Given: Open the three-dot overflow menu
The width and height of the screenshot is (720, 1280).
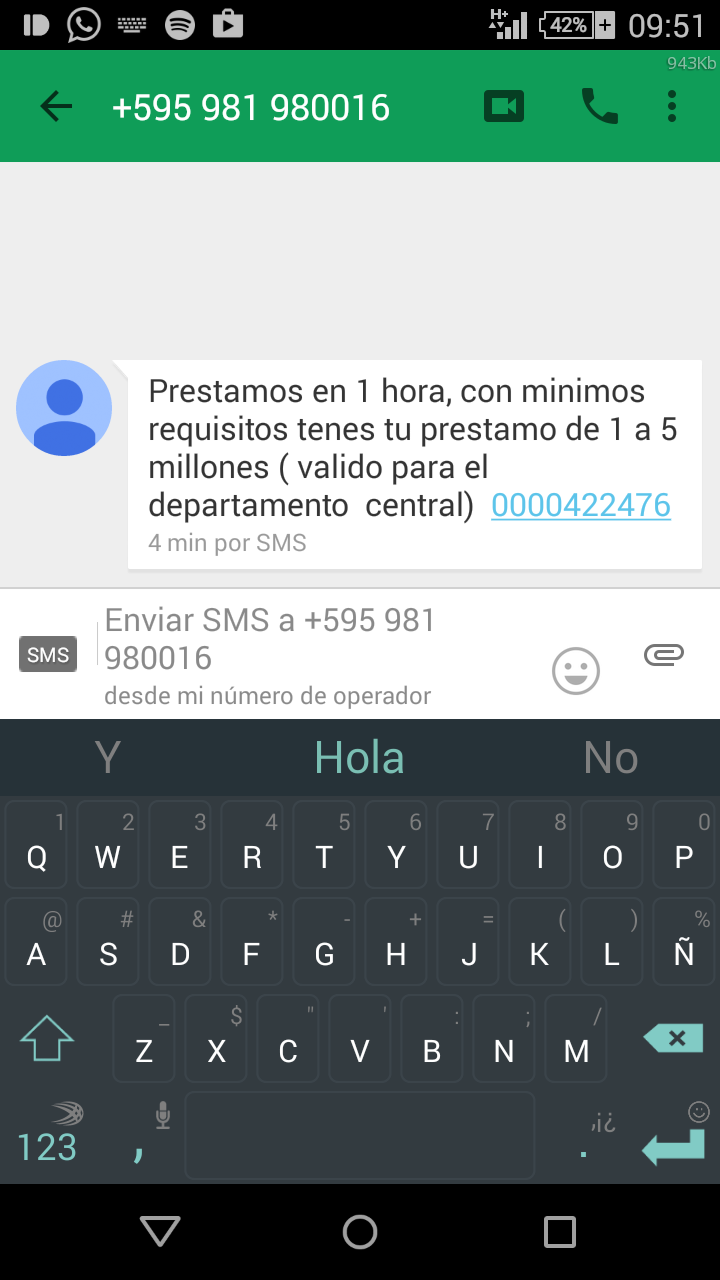Looking at the screenshot, I should click(x=672, y=106).
